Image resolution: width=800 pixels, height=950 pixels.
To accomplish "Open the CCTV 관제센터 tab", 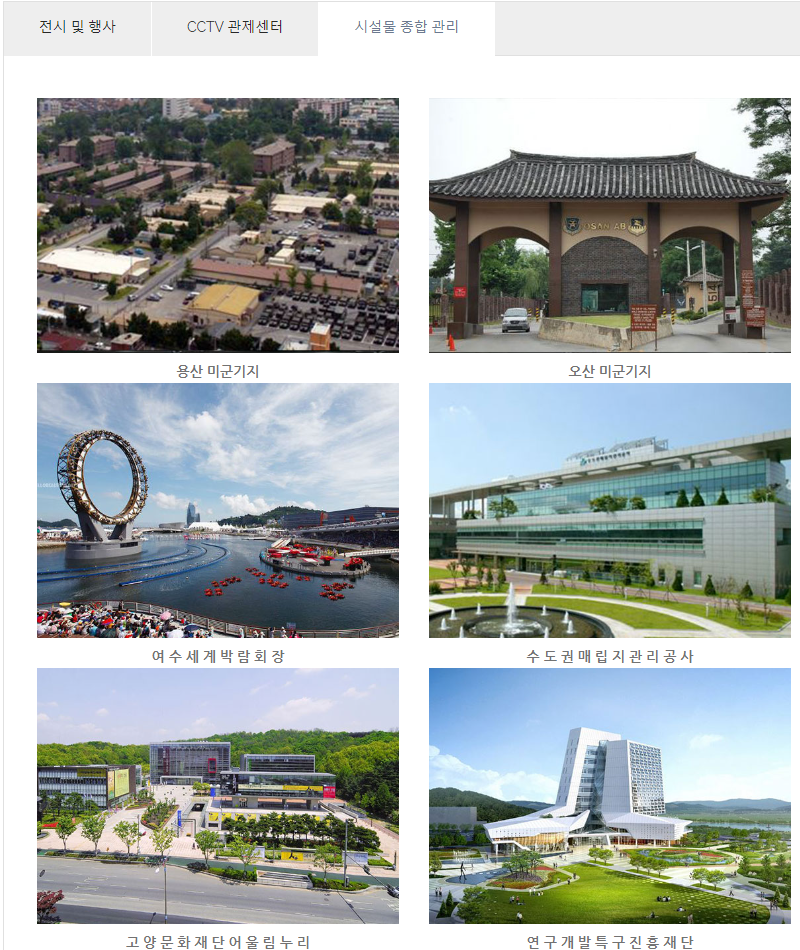I will point(234,27).
